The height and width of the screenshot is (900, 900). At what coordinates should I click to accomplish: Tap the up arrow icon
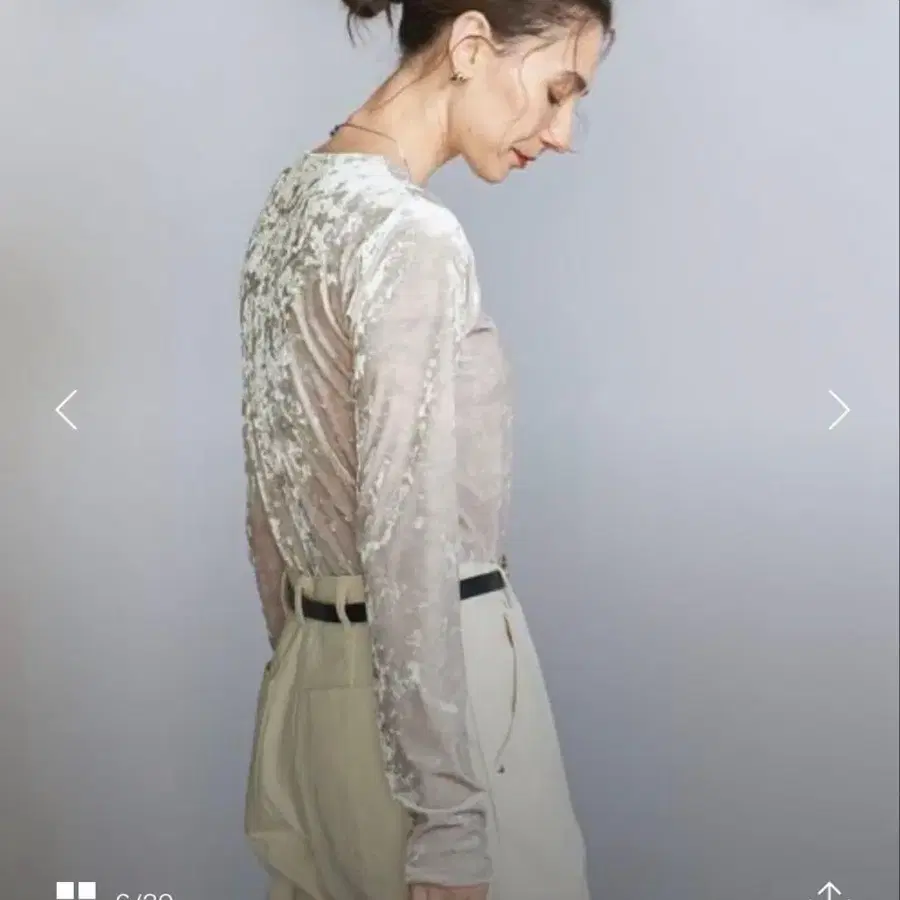828,890
